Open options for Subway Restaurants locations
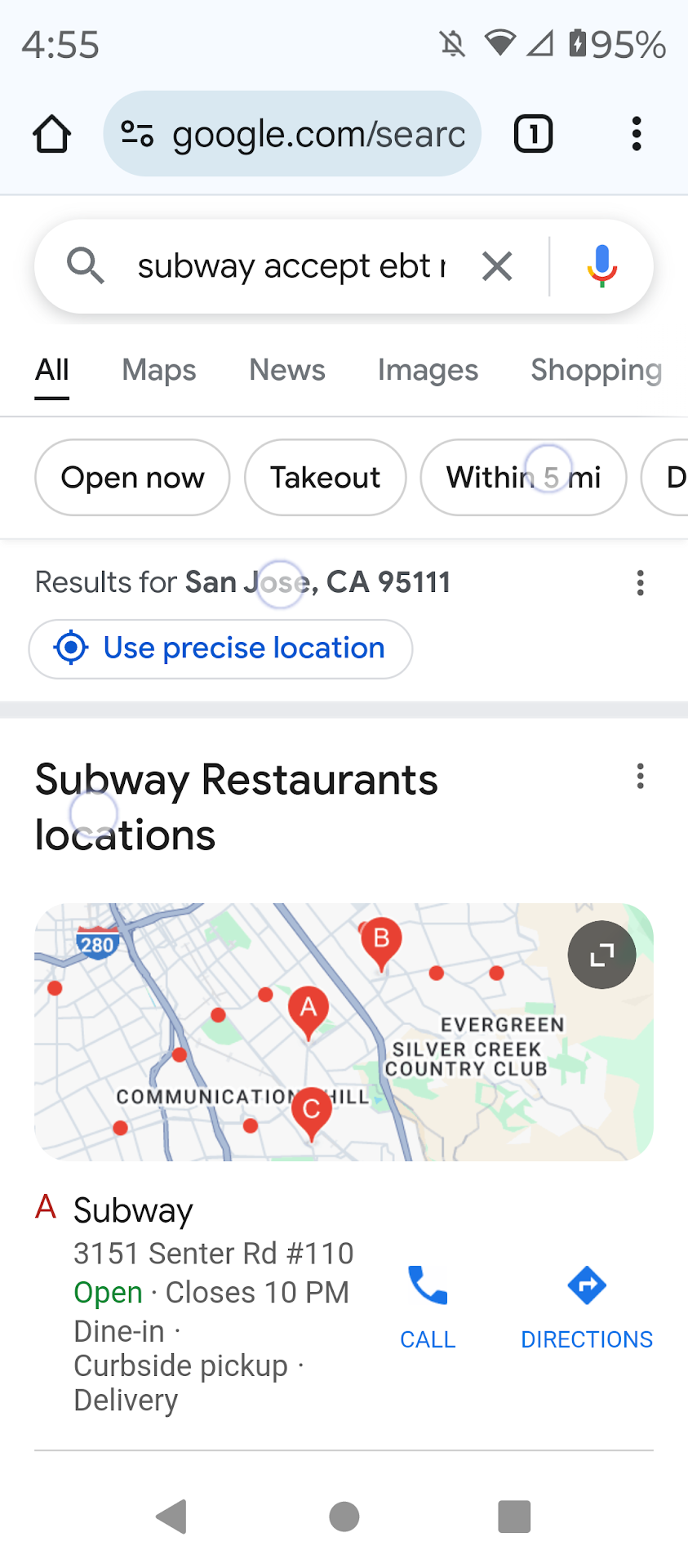 tap(641, 776)
